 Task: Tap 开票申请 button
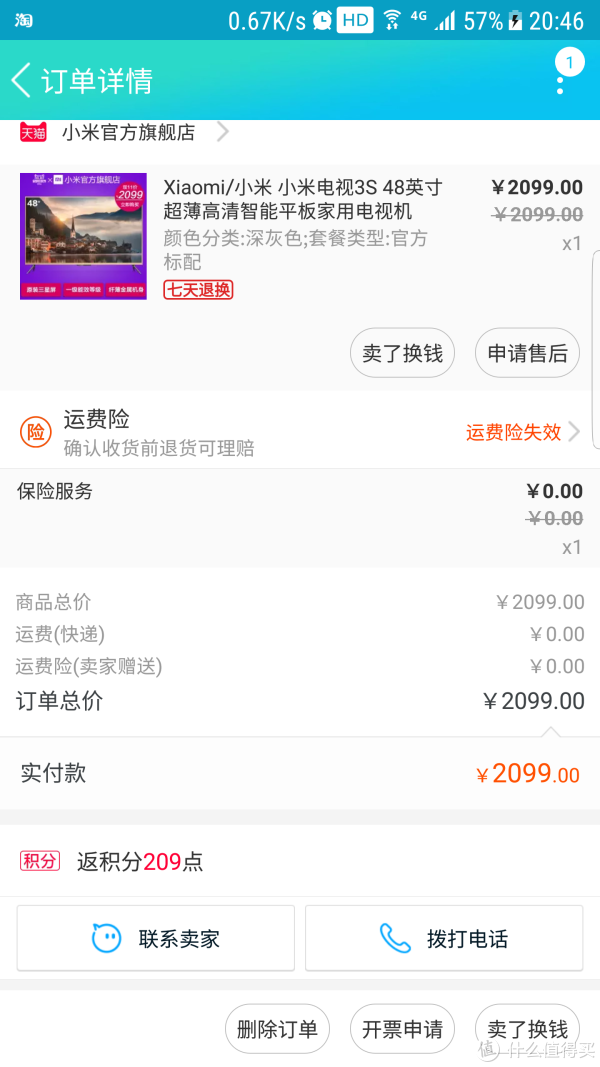pos(402,1029)
